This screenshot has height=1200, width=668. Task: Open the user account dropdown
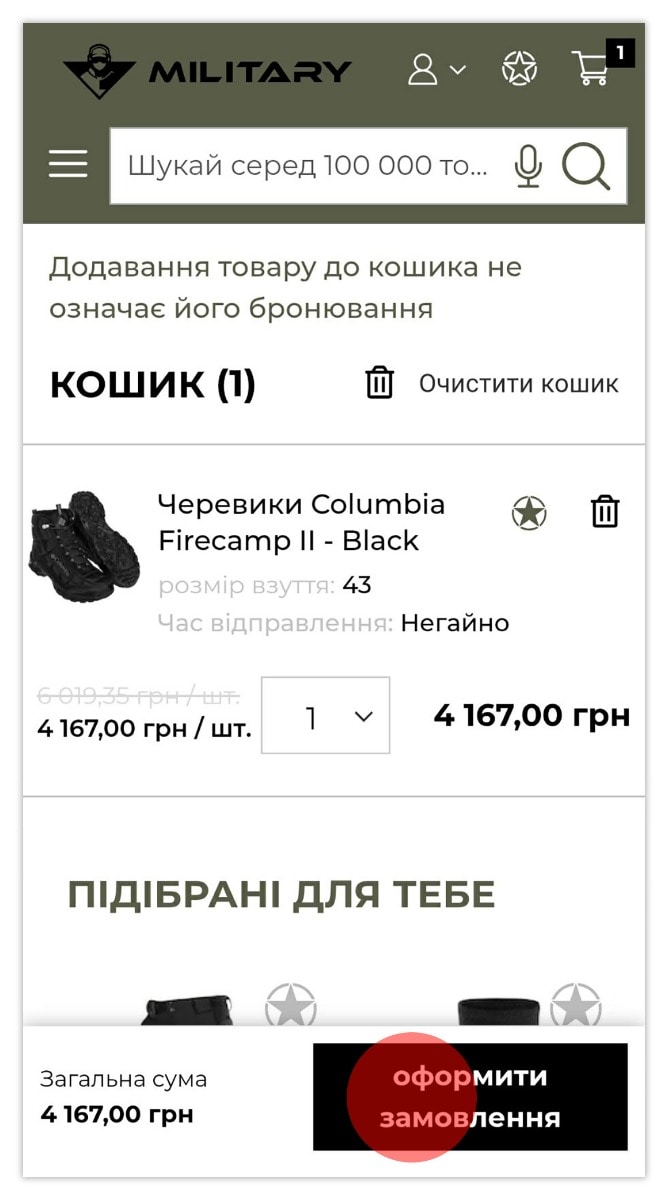click(x=436, y=70)
